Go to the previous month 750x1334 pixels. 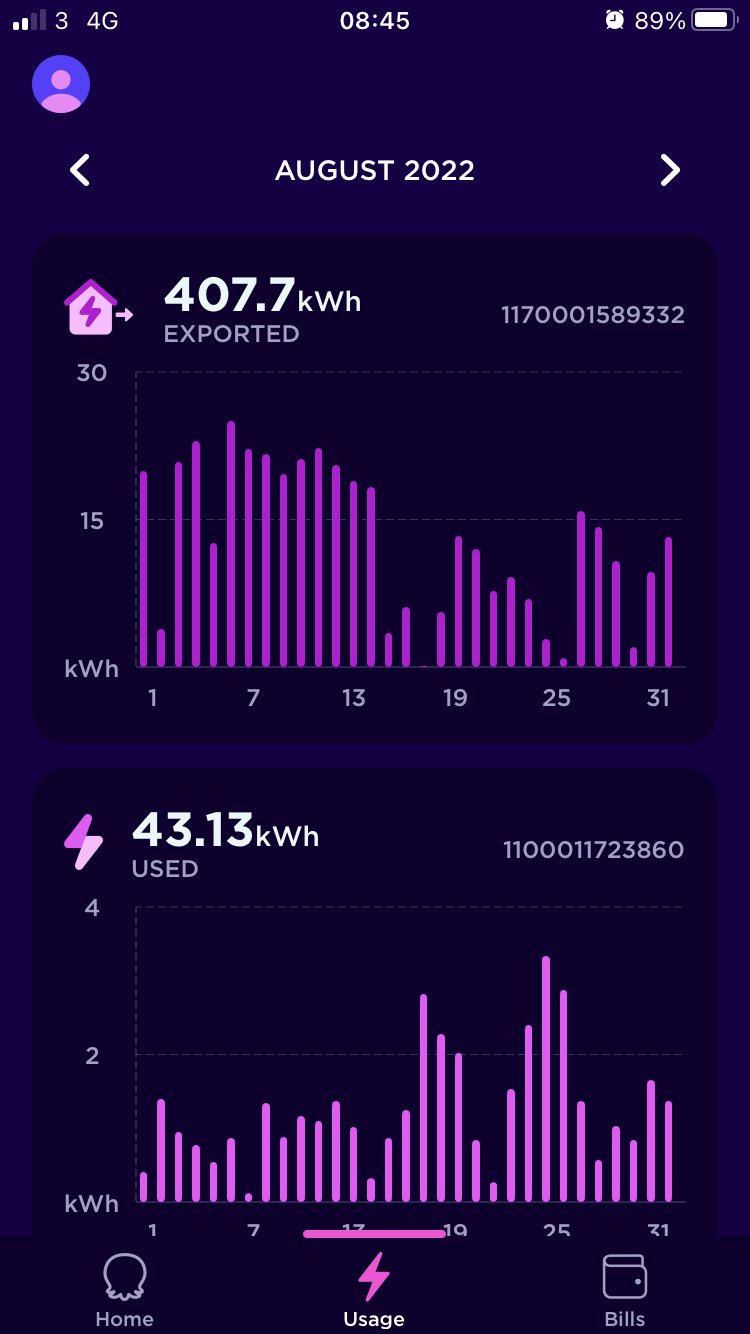click(80, 170)
